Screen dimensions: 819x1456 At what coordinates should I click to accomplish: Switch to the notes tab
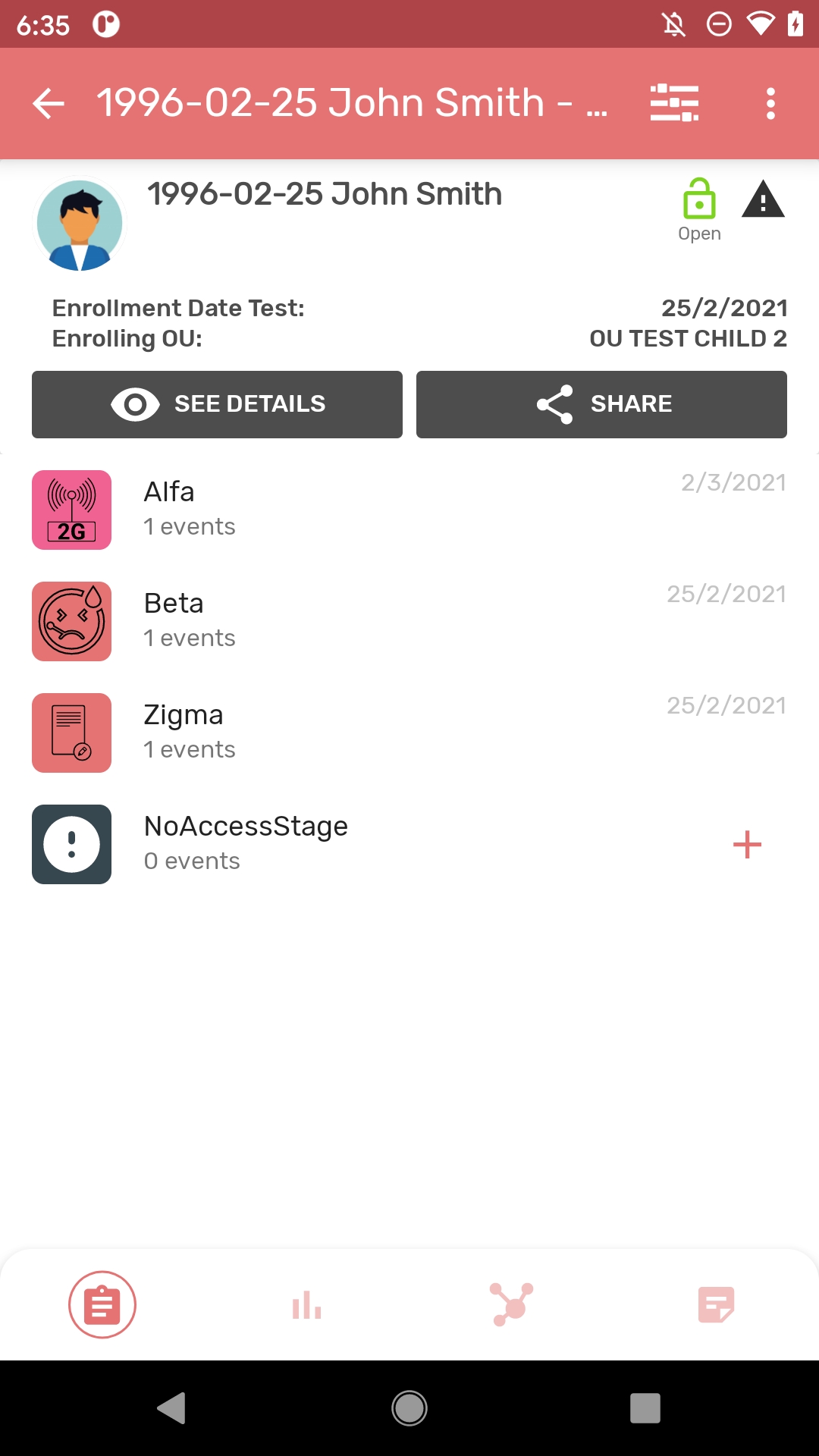(717, 1305)
